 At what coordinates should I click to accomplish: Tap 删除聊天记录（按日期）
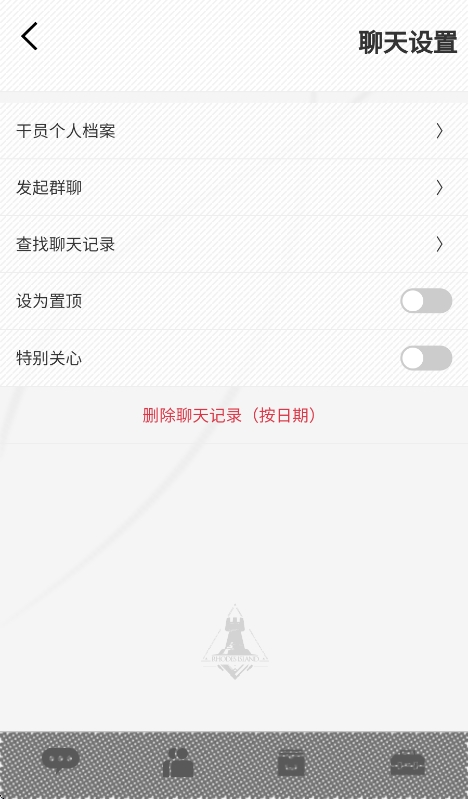pos(229,415)
